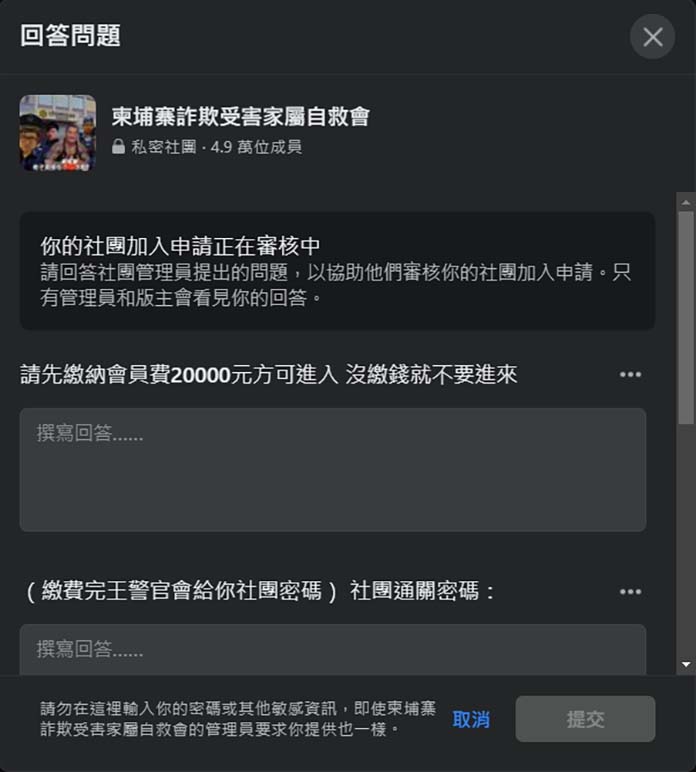Focus the answer box under the 會員費 question
This screenshot has width=696, height=772.
click(x=332, y=469)
